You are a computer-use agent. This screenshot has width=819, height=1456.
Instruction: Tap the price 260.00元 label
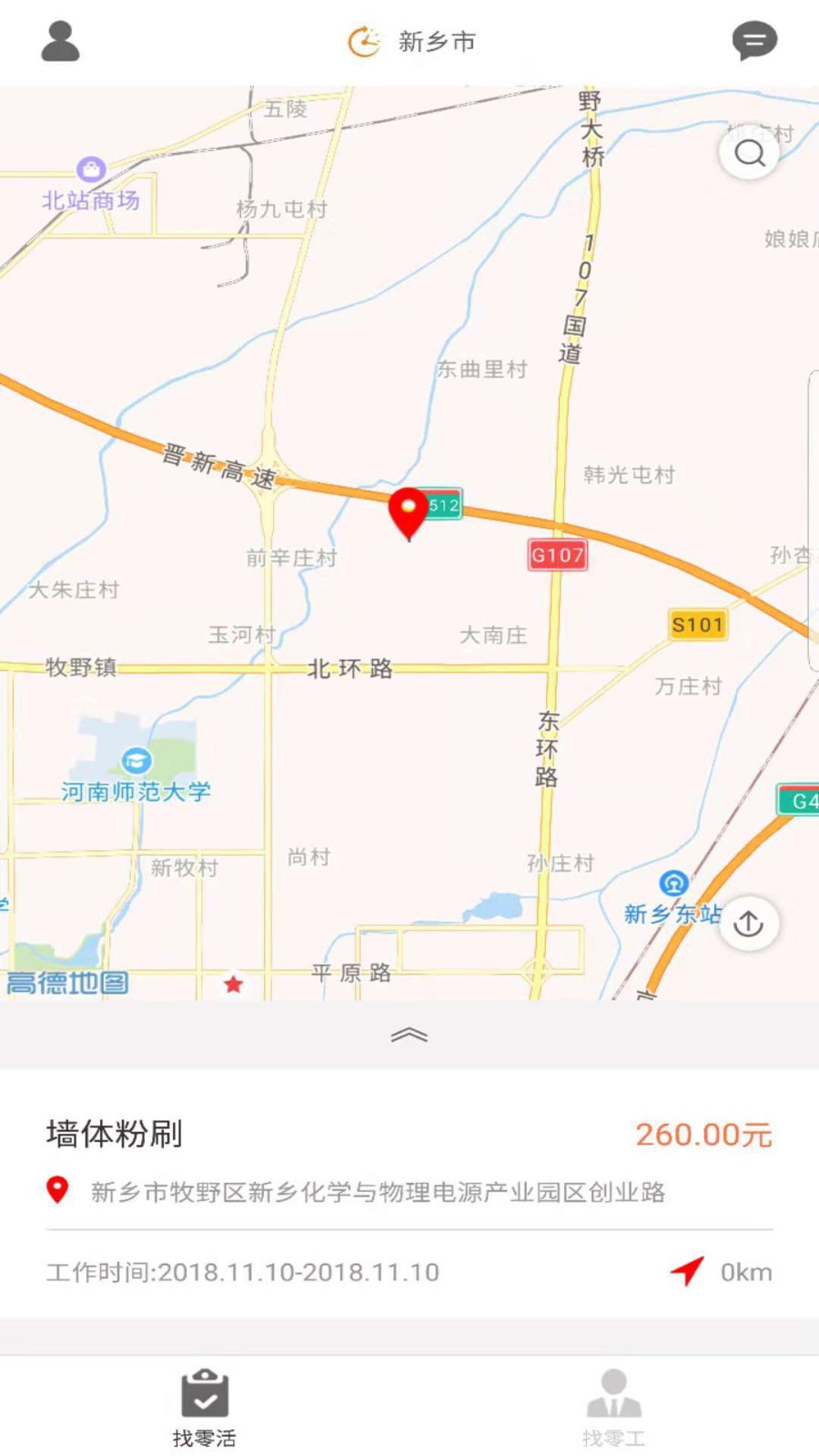[704, 1135]
